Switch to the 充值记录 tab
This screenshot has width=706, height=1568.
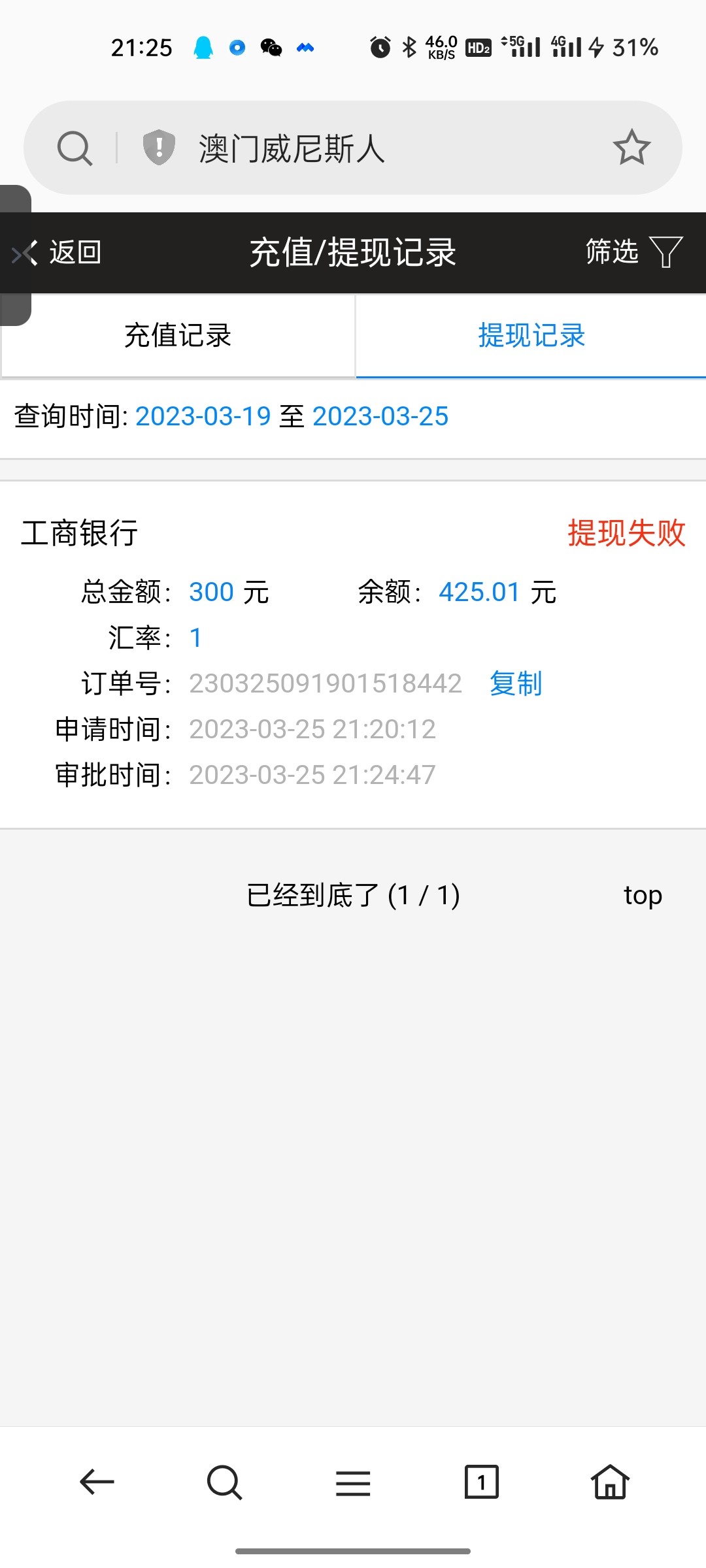(x=176, y=336)
